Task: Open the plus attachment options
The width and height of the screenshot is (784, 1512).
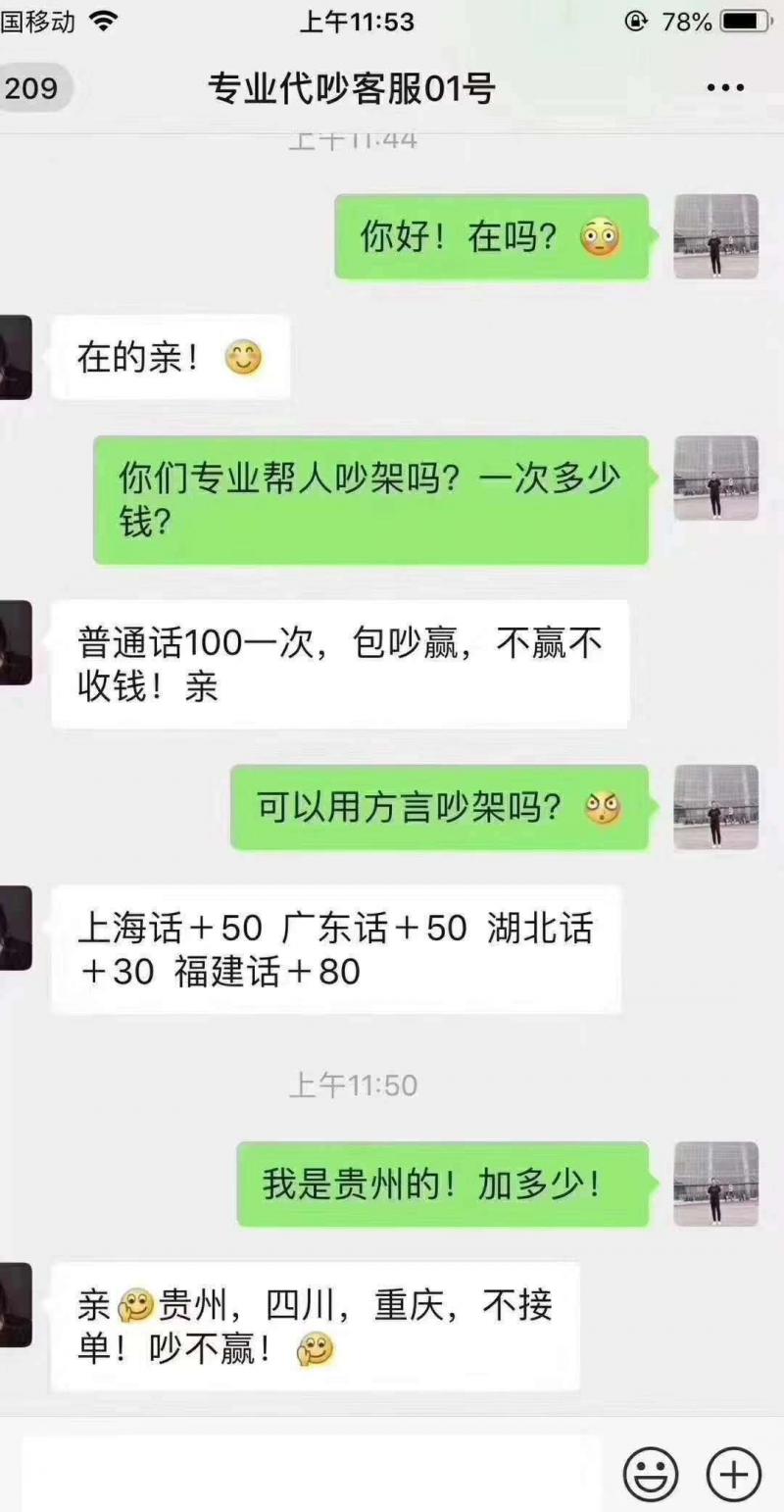Action: click(x=733, y=1474)
